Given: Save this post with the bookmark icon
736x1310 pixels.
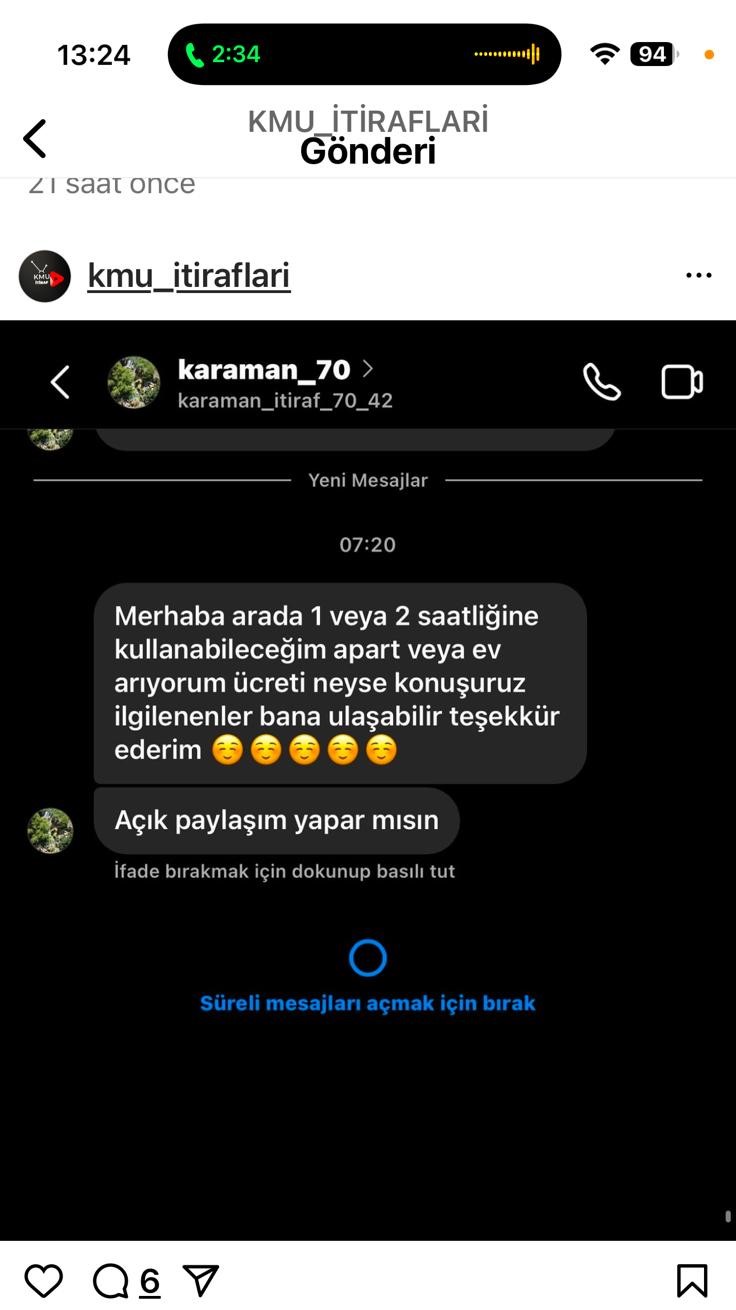Looking at the screenshot, I should tap(691, 1280).
